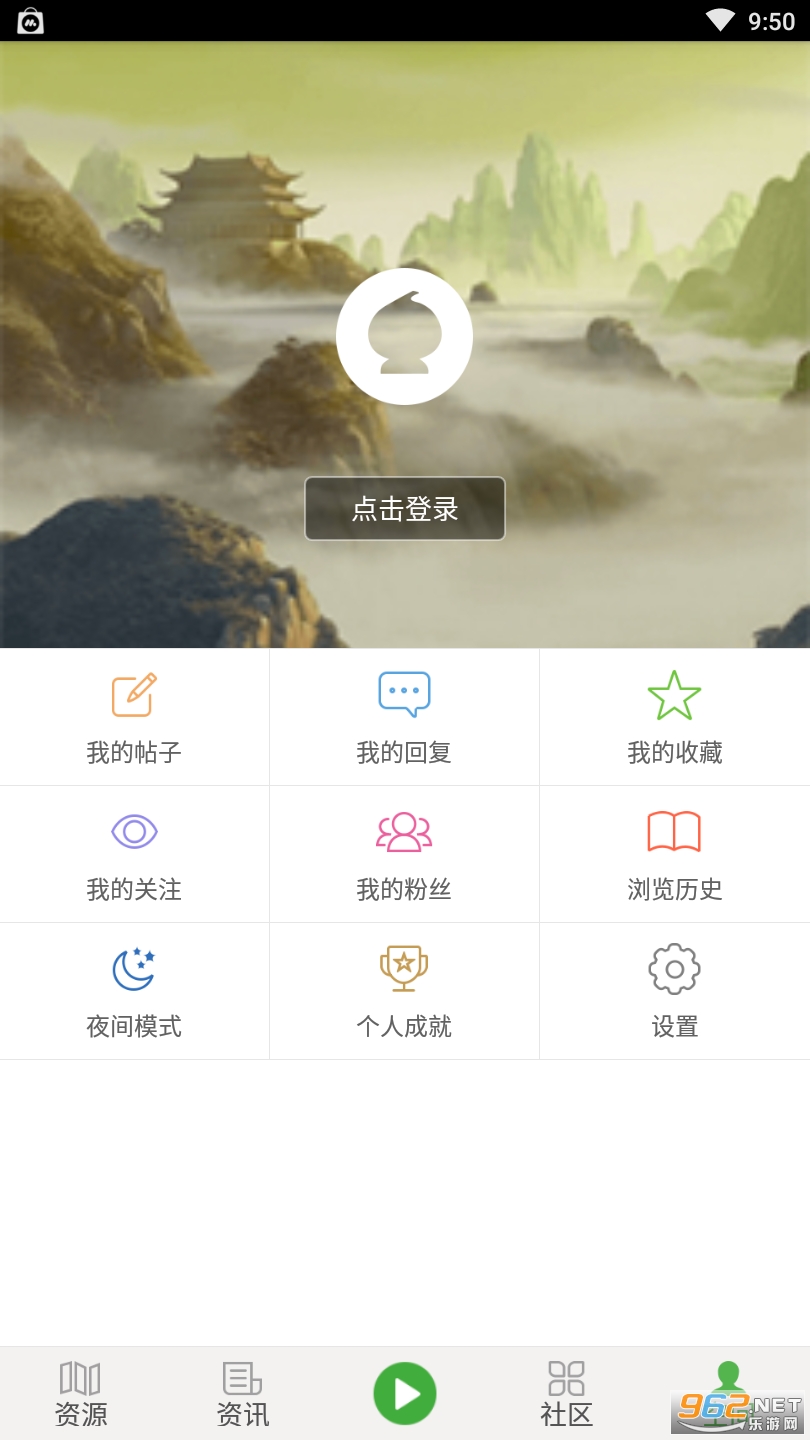The image size is (810, 1440).
Task: View 浏览历史 browsing history
Action: (x=674, y=854)
